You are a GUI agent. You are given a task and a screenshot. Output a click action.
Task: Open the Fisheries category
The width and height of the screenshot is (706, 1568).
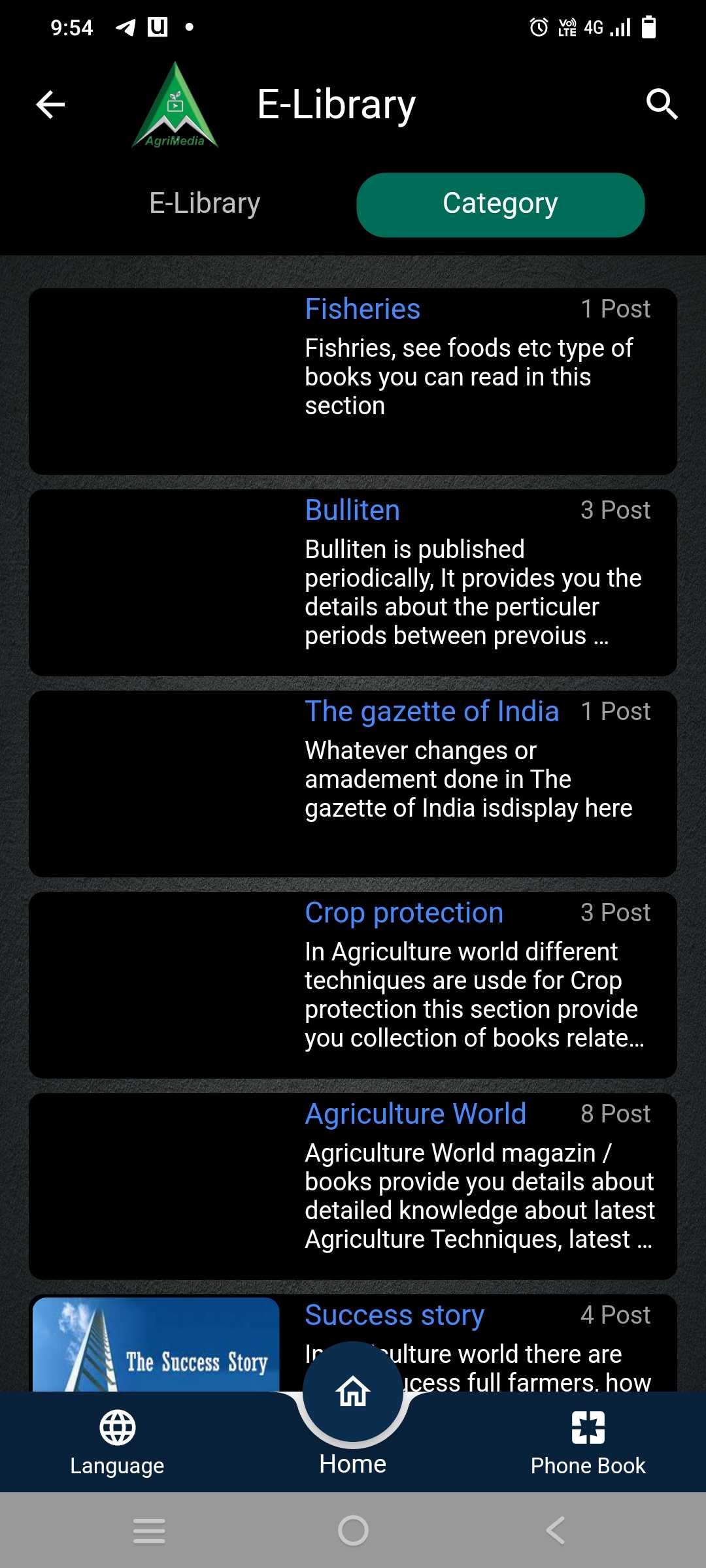[x=353, y=382]
